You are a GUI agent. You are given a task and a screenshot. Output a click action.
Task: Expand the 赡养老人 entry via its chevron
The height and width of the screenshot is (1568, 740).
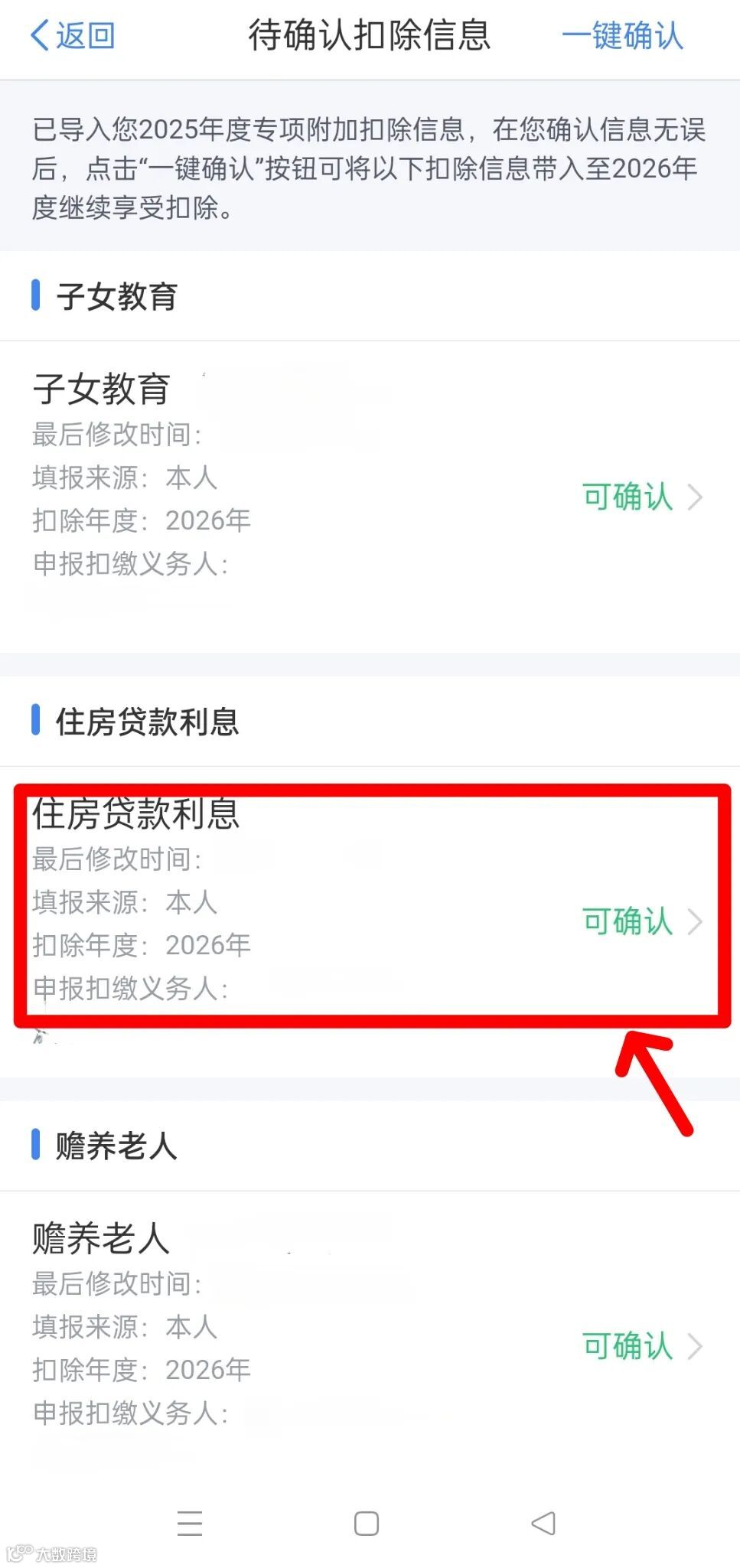click(x=695, y=1347)
